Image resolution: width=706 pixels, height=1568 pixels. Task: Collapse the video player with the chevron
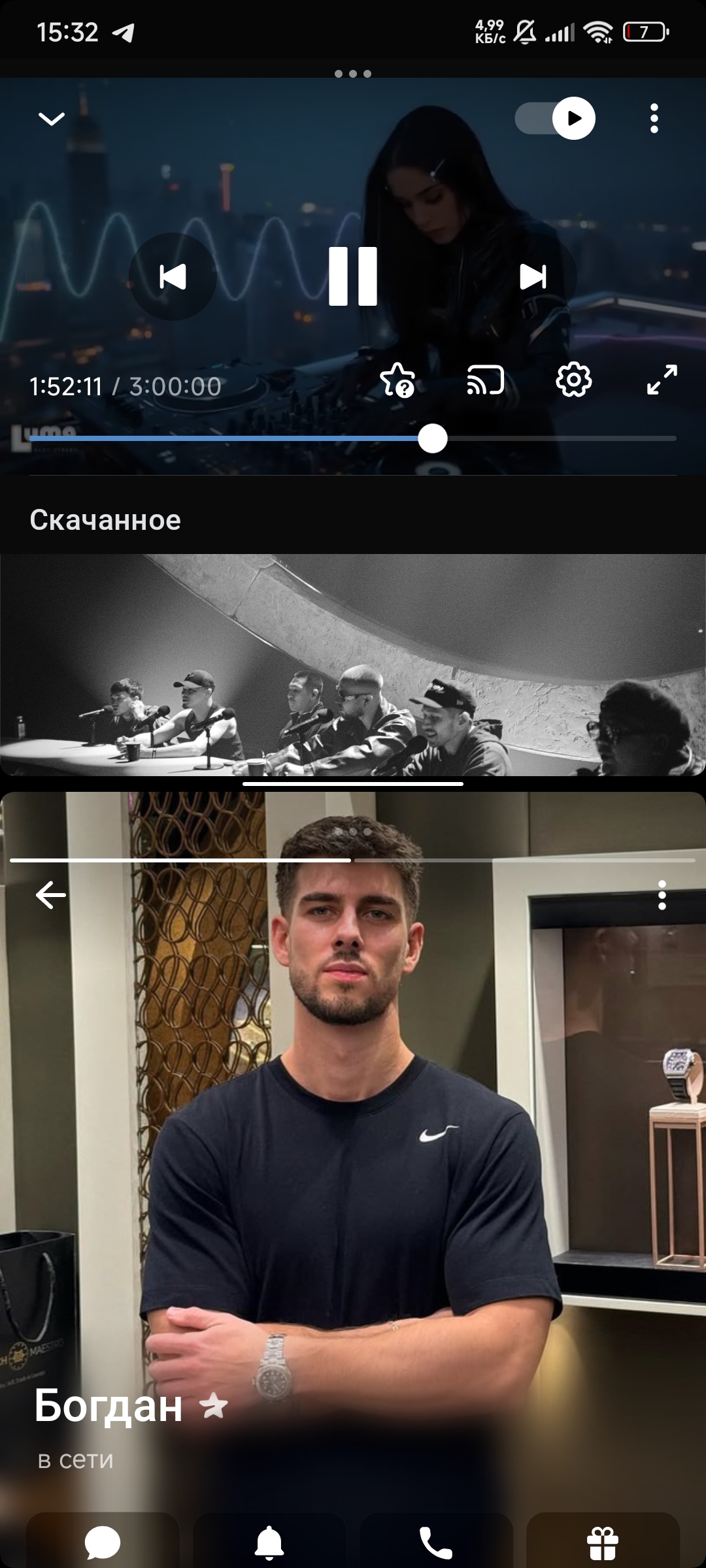[51, 118]
